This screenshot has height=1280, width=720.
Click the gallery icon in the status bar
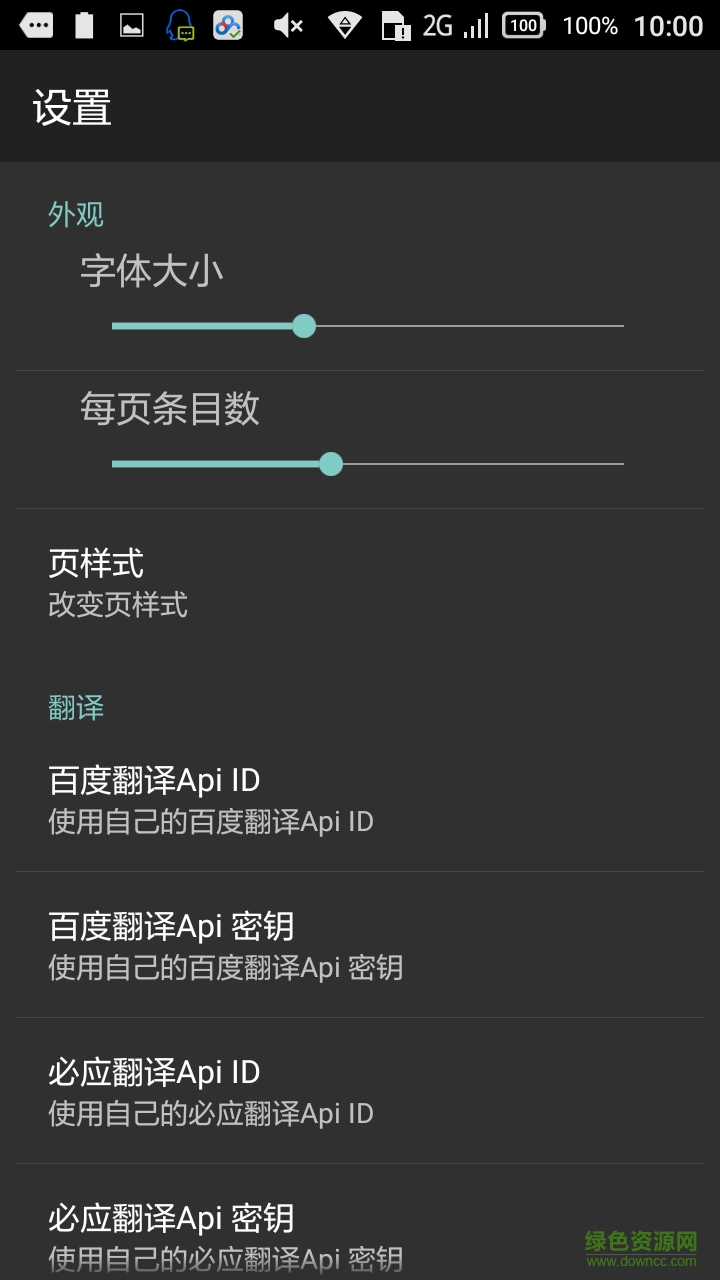(x=130, y=24)
